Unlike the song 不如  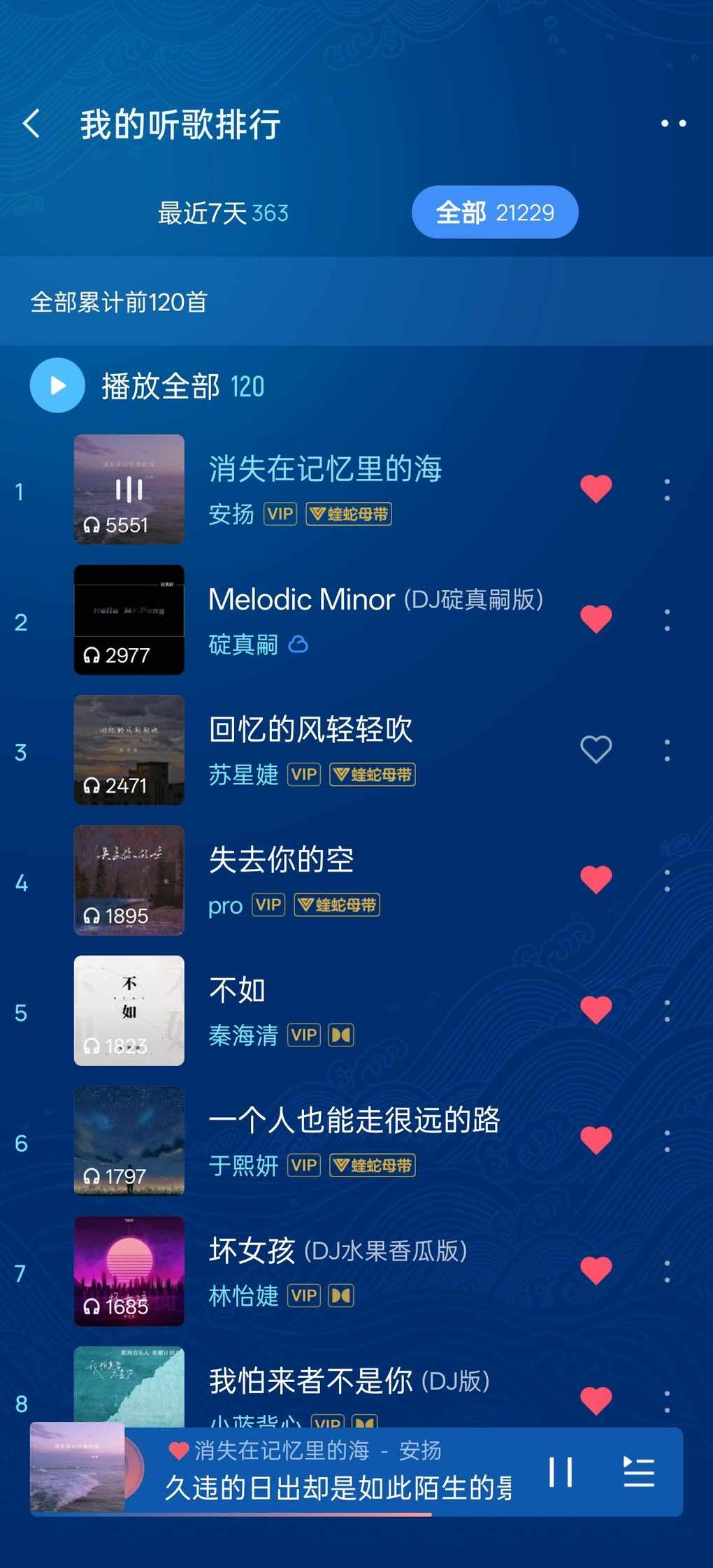596,1010
